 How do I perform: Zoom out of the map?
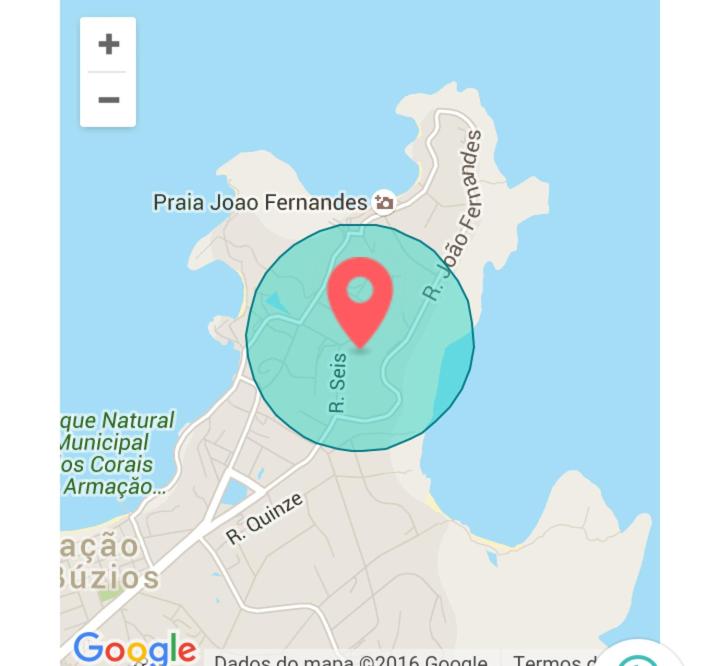click(108, 100)
